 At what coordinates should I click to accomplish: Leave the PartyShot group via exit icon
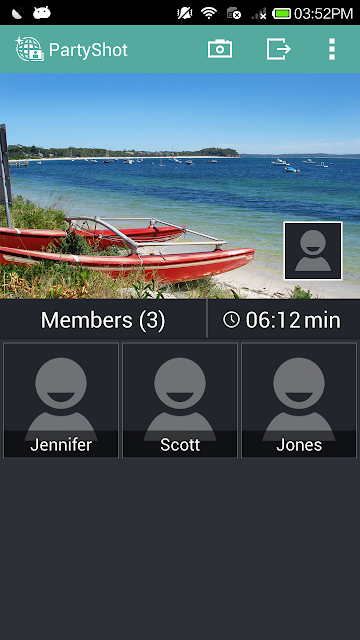tap(279, 49)
